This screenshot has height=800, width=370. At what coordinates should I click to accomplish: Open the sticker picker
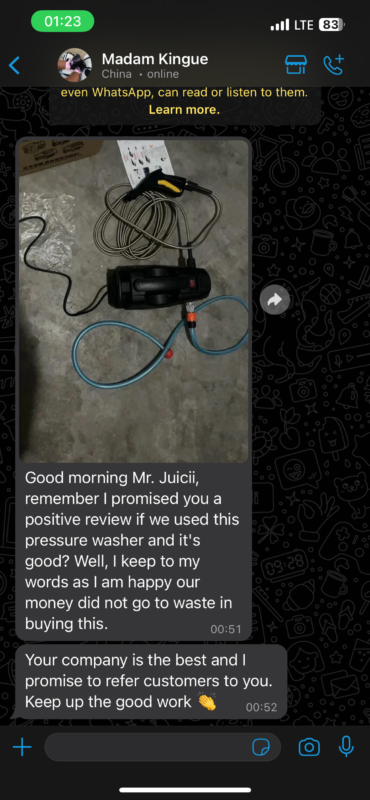[x=262, y=748]
